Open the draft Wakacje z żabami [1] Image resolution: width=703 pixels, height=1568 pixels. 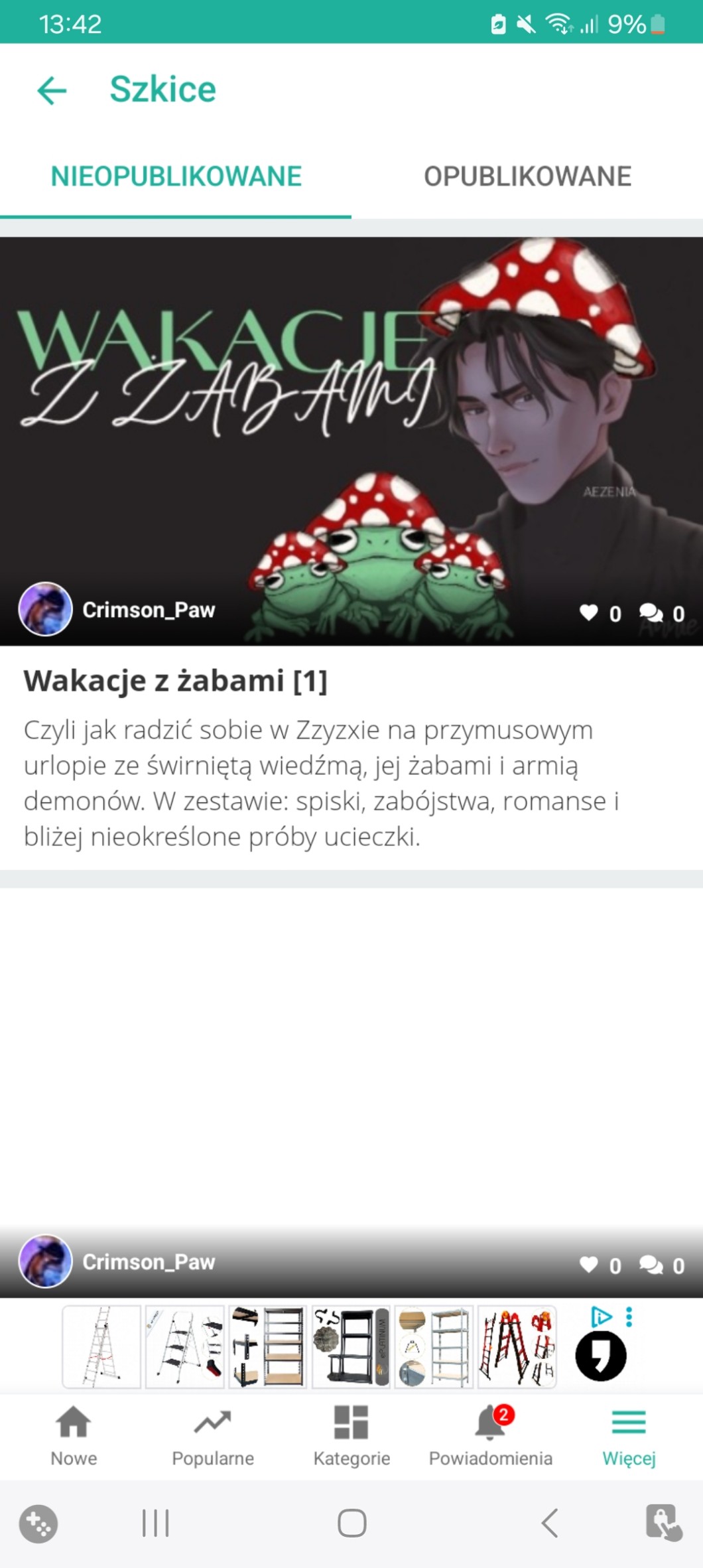(x=176, y=681)
